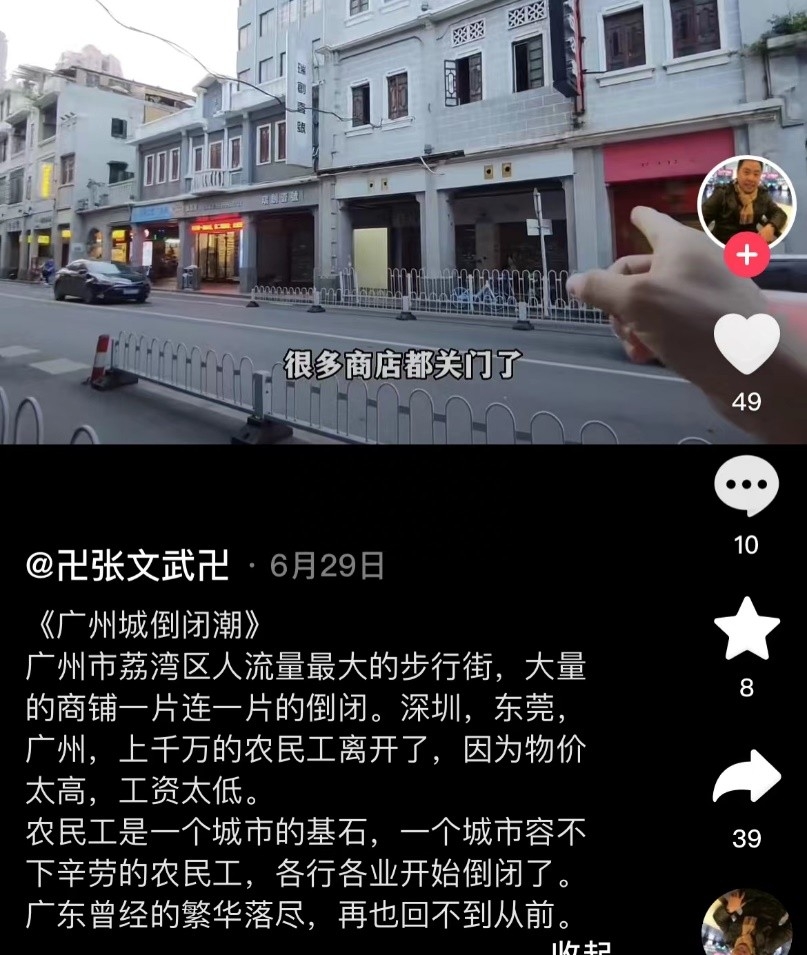Open the spinning music disc icon

pyautogui.click(x=746, y=925)
